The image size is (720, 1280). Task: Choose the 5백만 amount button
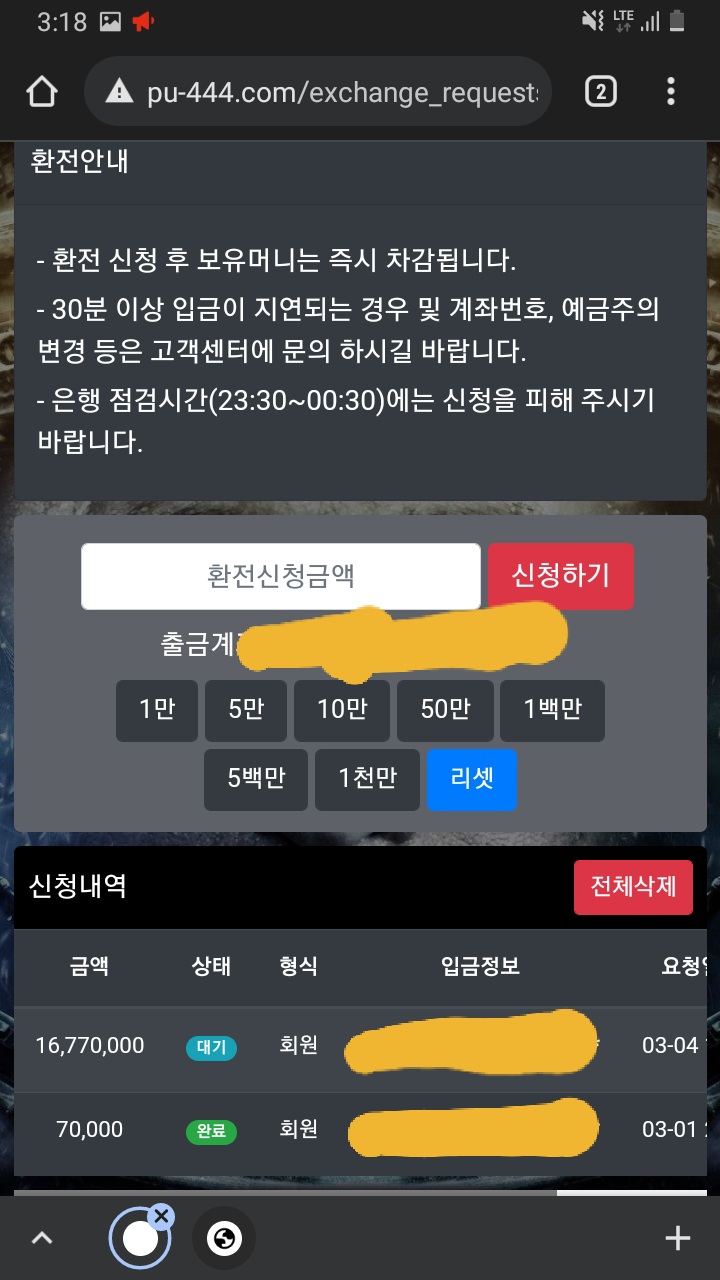click(255, 779)
